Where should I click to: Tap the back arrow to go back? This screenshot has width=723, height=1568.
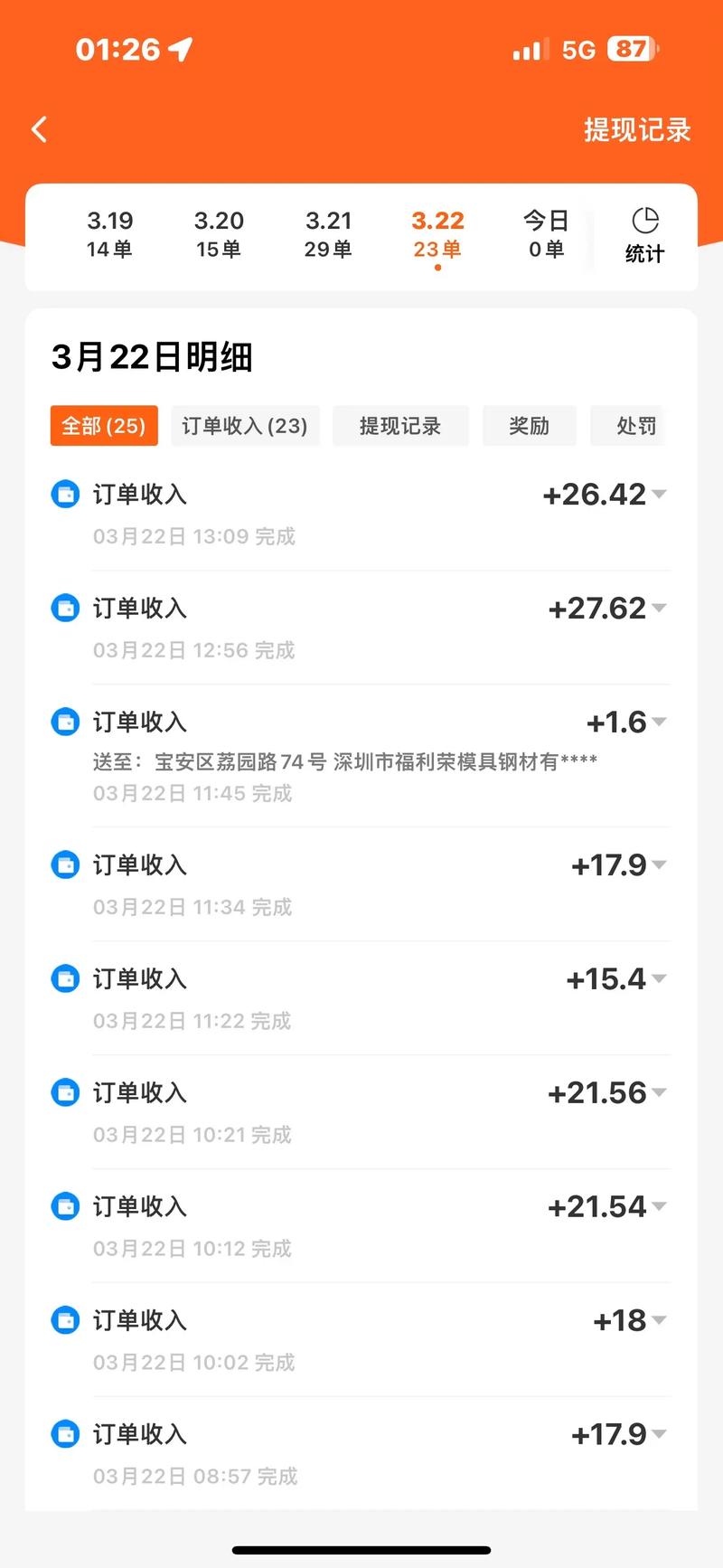click(x=39, y=129)
